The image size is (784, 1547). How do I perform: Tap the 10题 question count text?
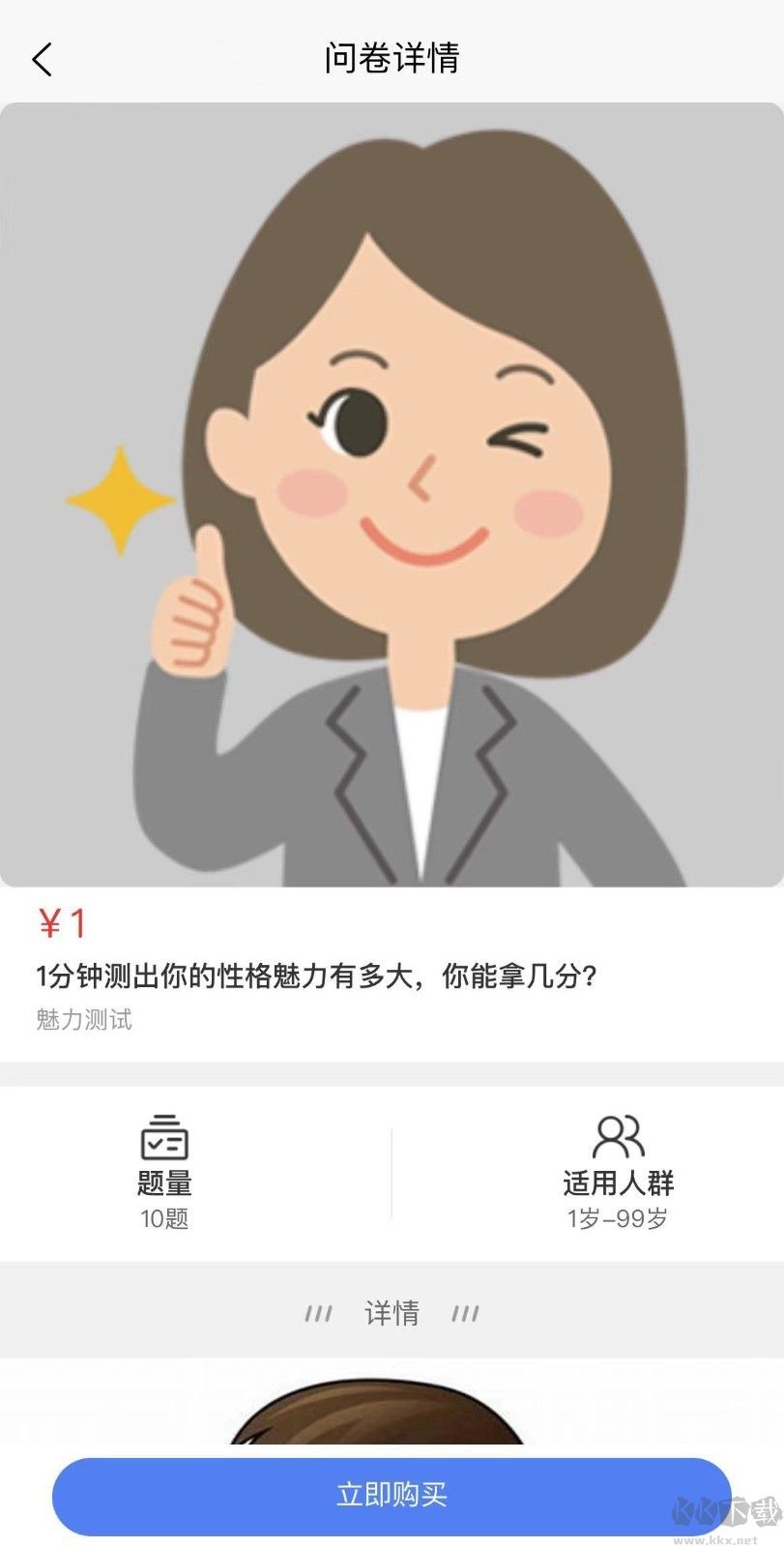pos(164,1220)
